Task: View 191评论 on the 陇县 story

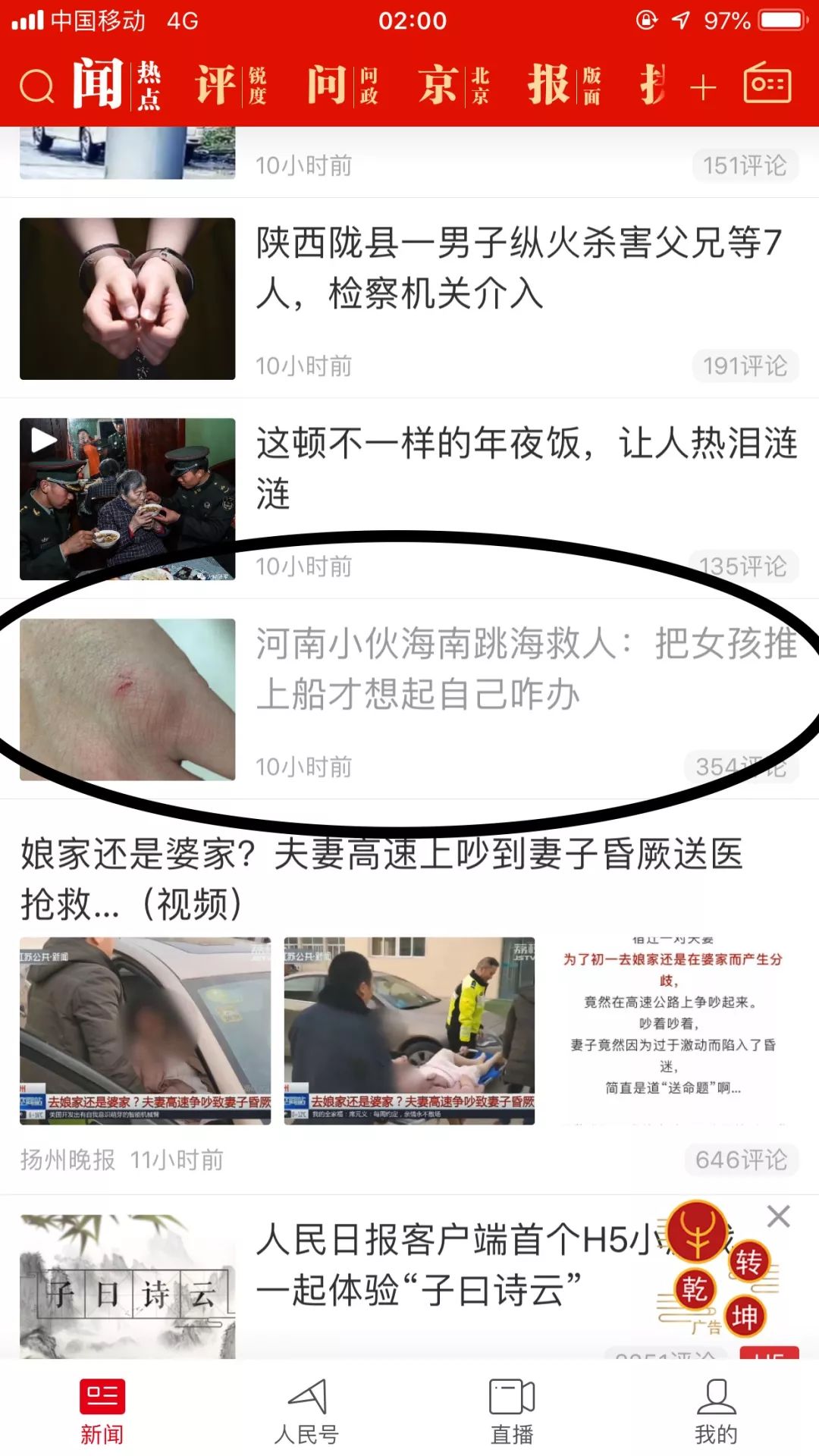Action: pyautogui.click(x=745, y=366)
